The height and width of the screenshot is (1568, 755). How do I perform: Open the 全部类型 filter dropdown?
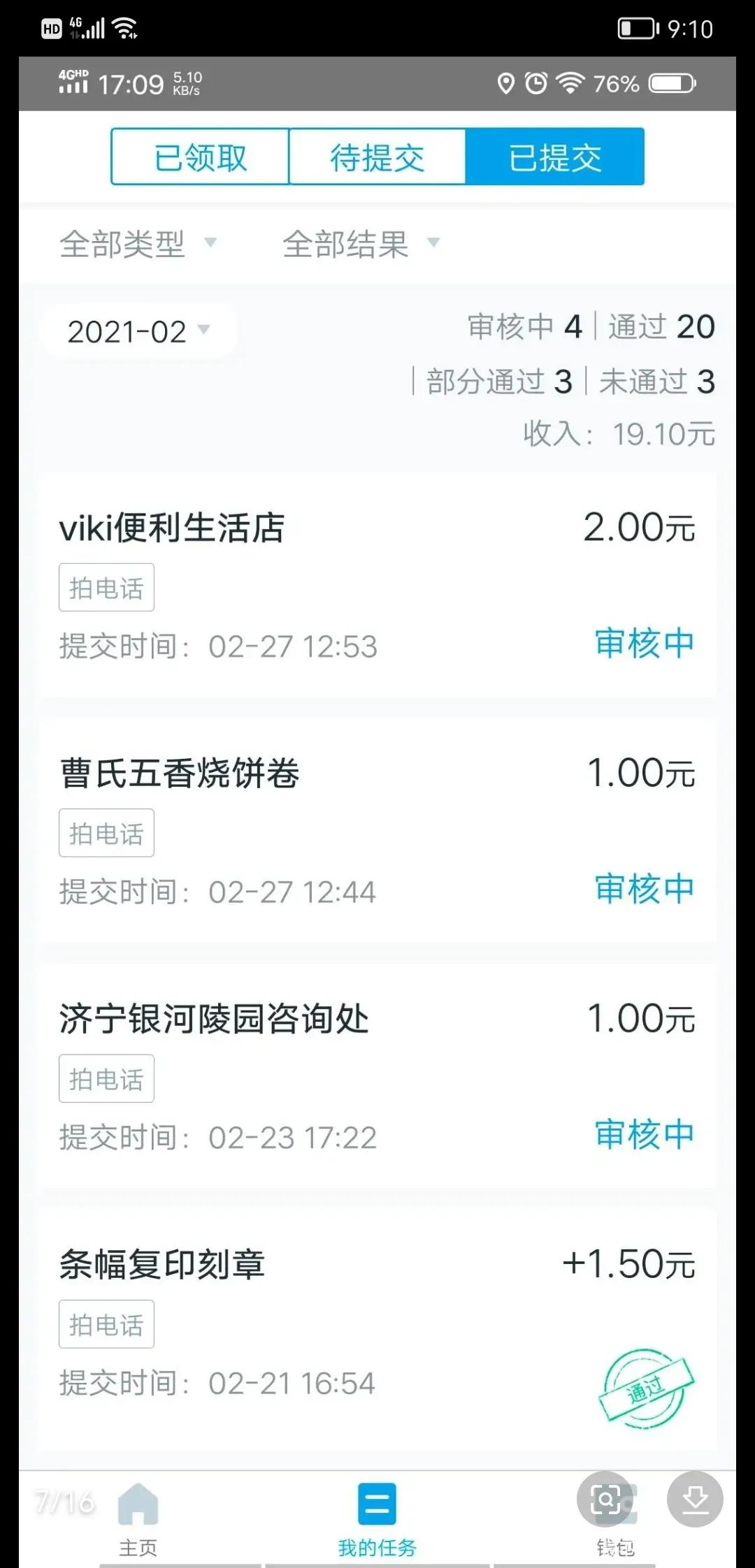pos(137,243)
